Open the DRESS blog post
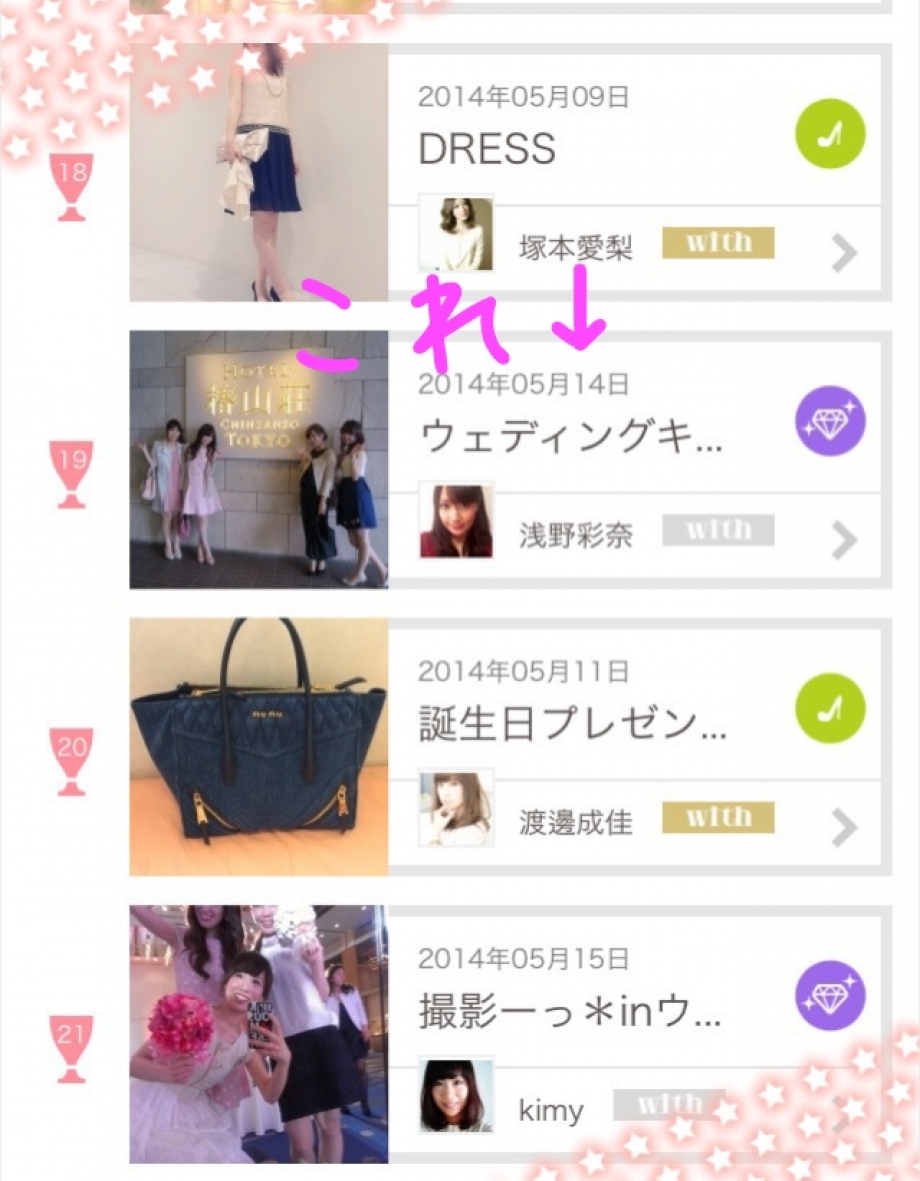920x1181 pixels. coord(487,148)
